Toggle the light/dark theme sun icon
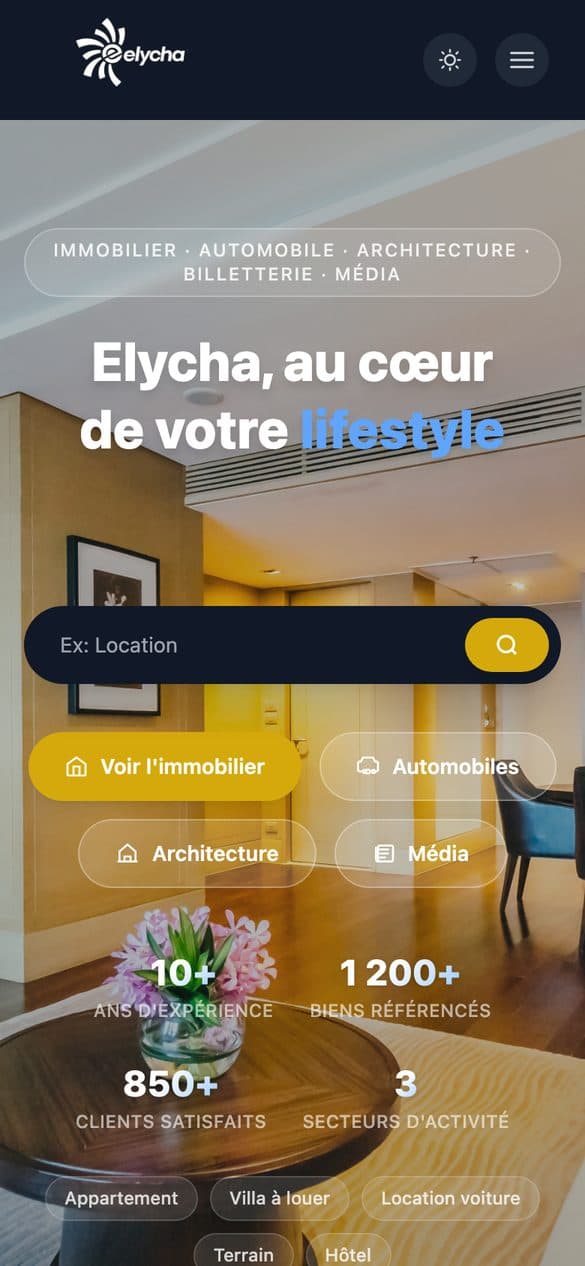 coord(450,60)
